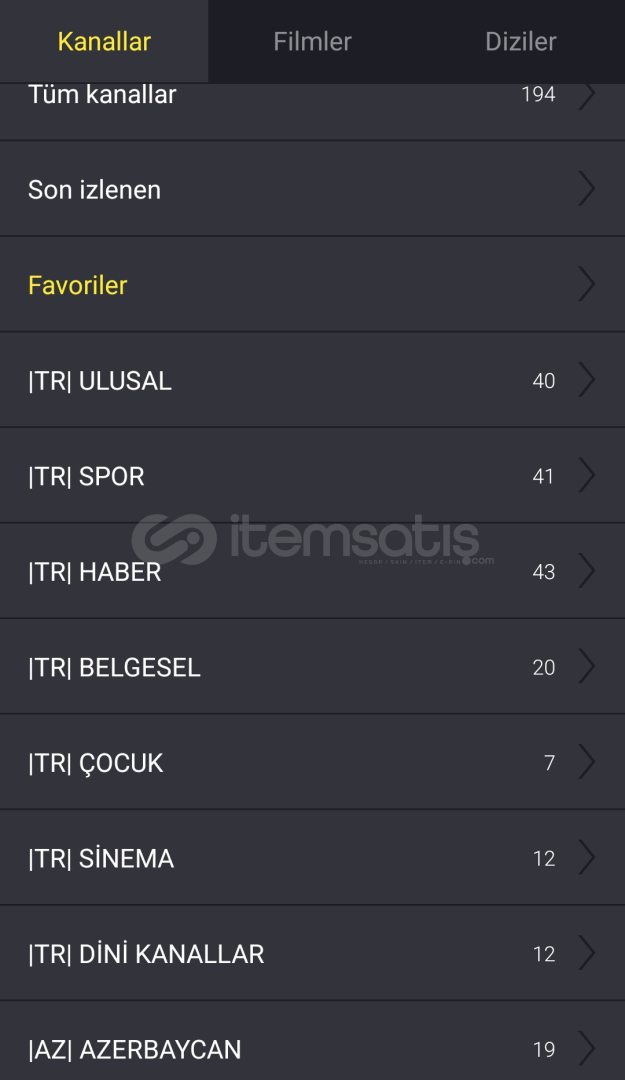Switch to the Diziler tab
The image size is (625, 1080).
(x=520, y=42)
